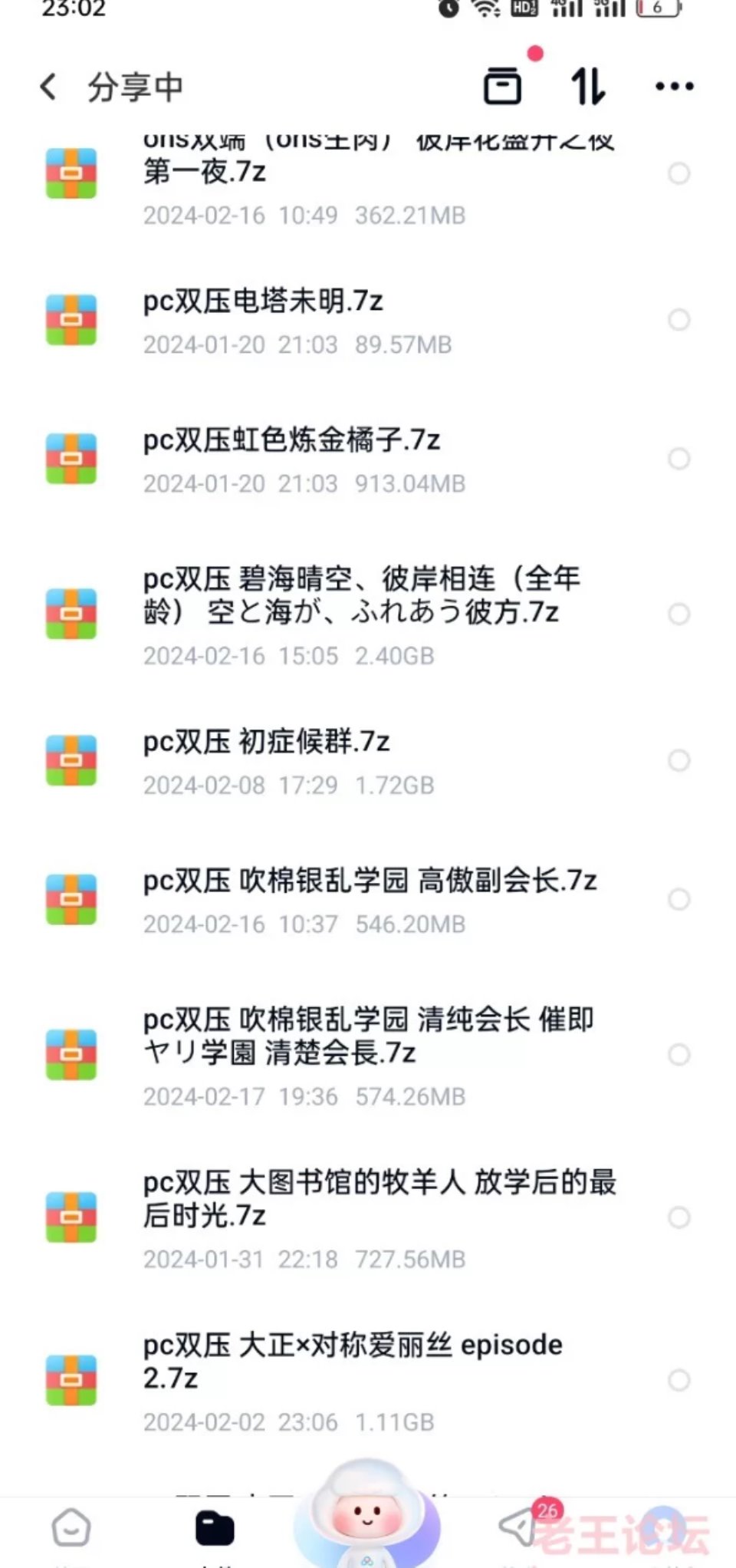This screenshot has width=736, height=1568.
Task: Open the sort order options
Action: pos(588,86)
